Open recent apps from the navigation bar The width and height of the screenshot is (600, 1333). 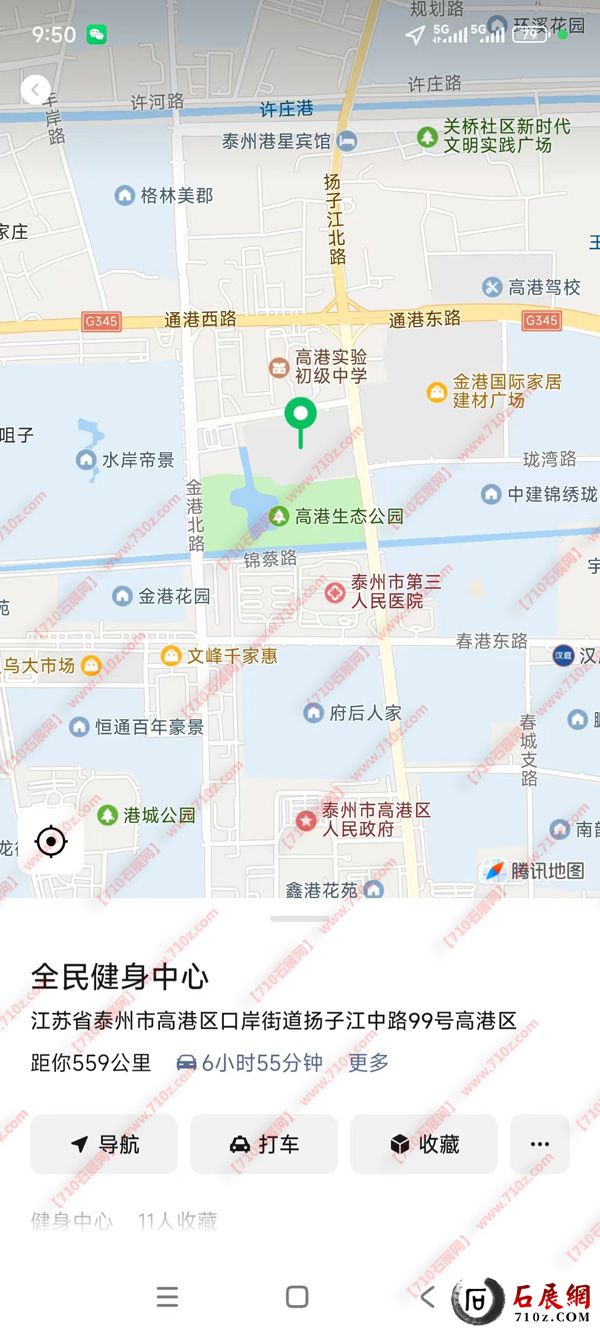click(168, 1297)
